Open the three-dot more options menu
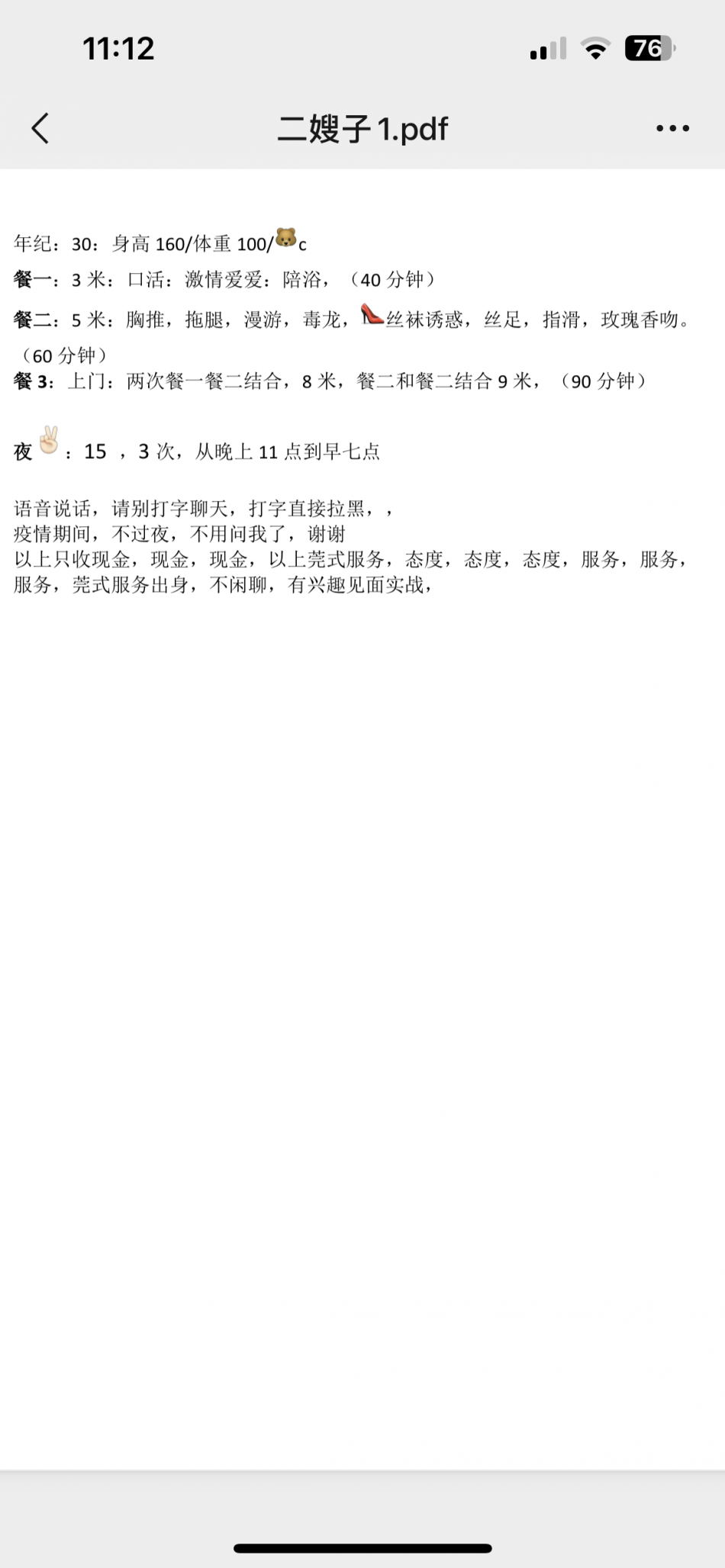 click(x=672, y=128)
